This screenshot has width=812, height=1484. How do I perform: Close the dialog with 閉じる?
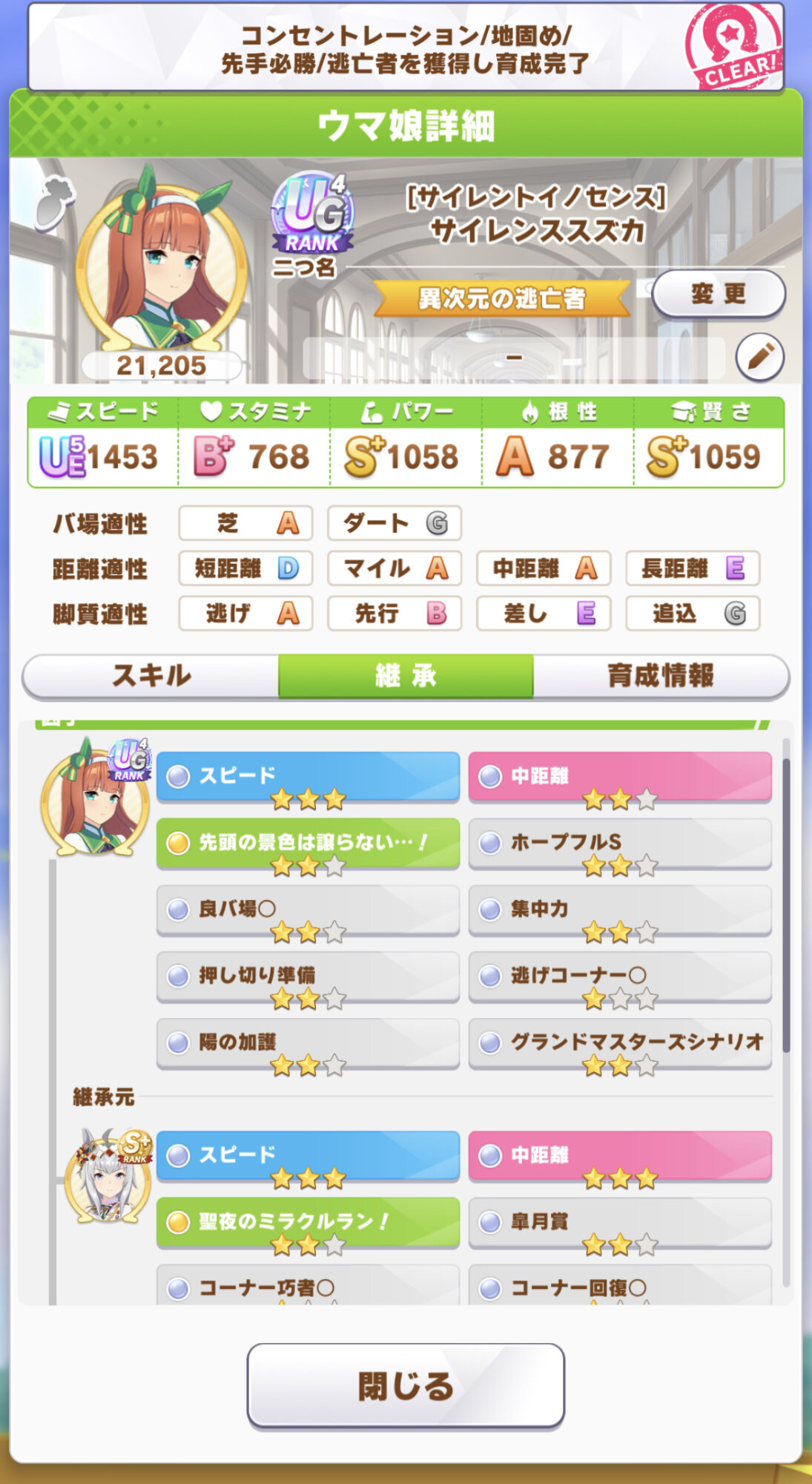[x=406, y=1385]
